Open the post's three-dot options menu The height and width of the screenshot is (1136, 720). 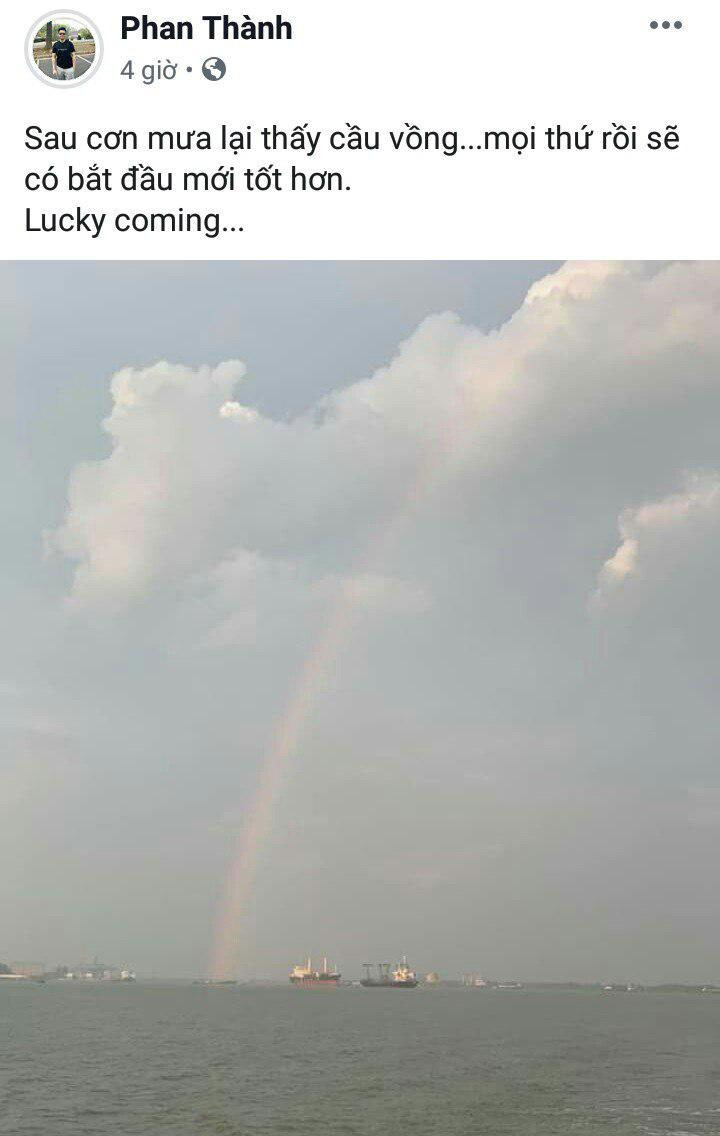665,26
